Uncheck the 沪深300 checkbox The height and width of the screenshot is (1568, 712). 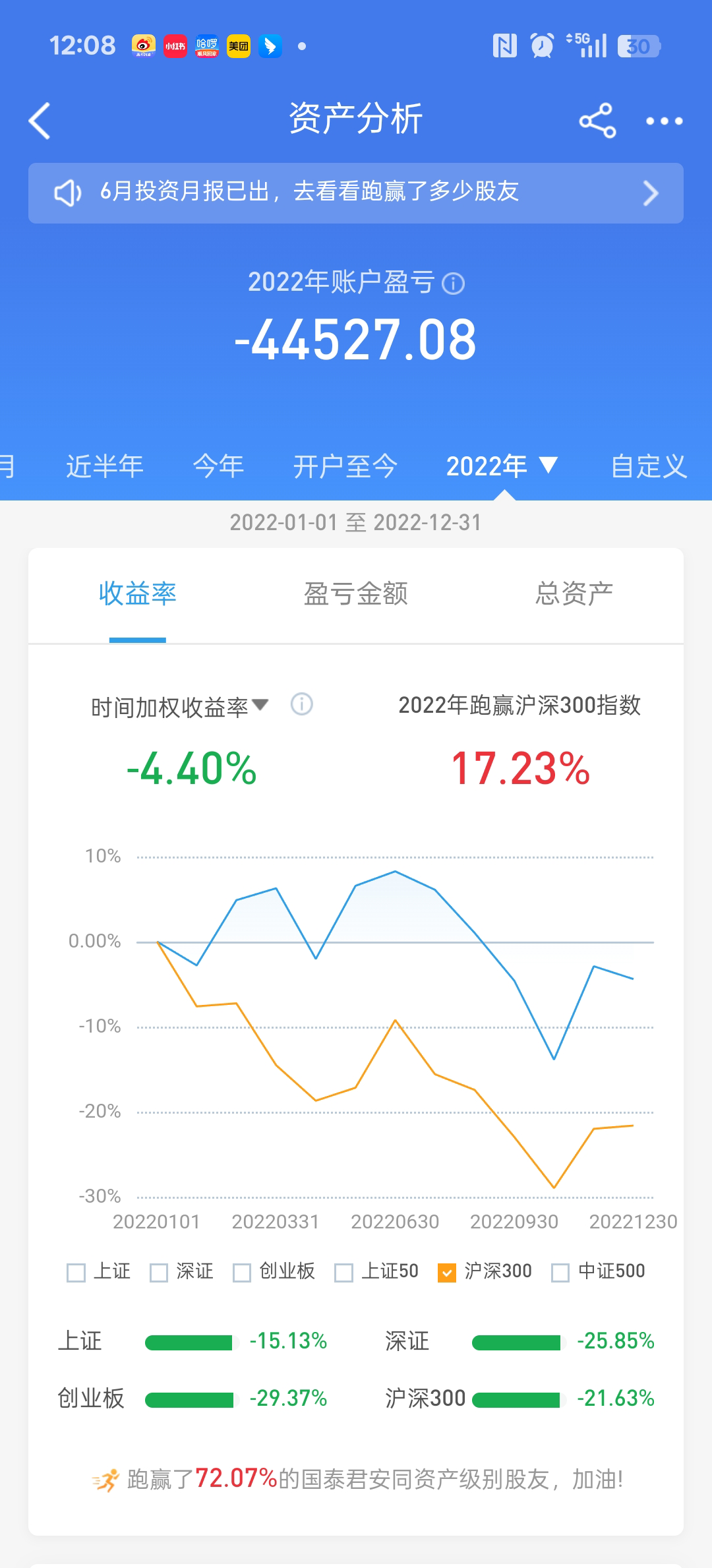[x=447, y=1273]
